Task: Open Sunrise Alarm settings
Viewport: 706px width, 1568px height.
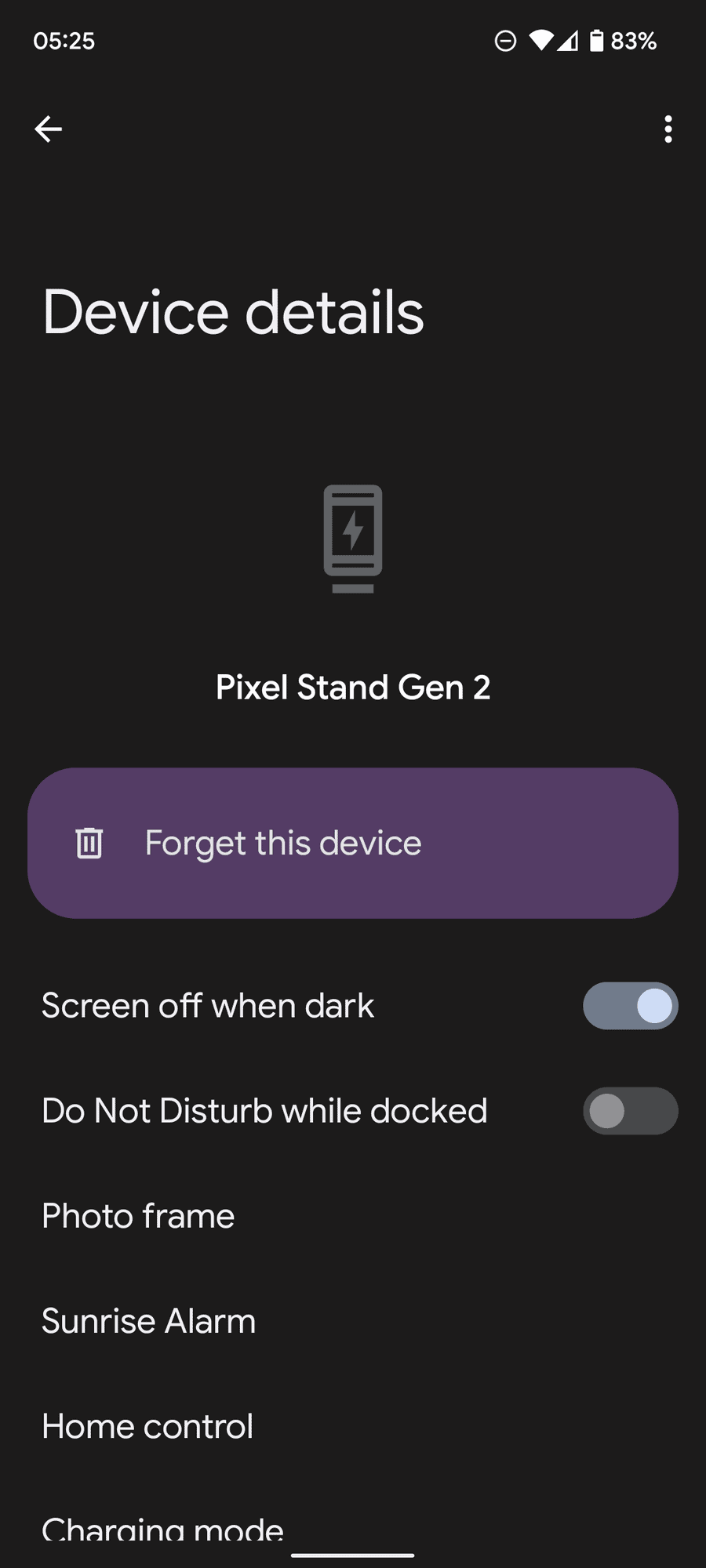Action: [149, 1321]
